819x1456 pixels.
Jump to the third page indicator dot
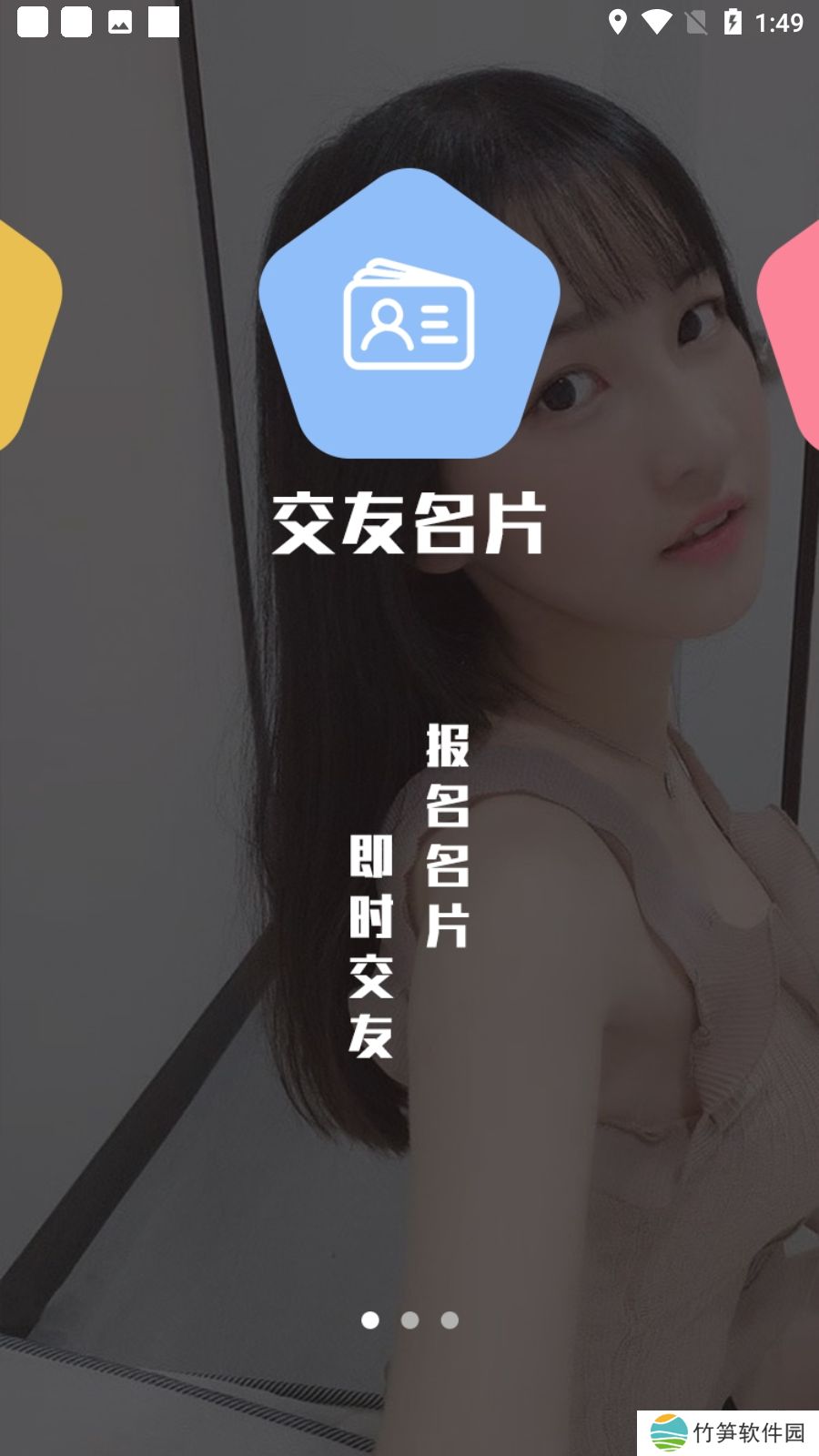coord(450,1319)
